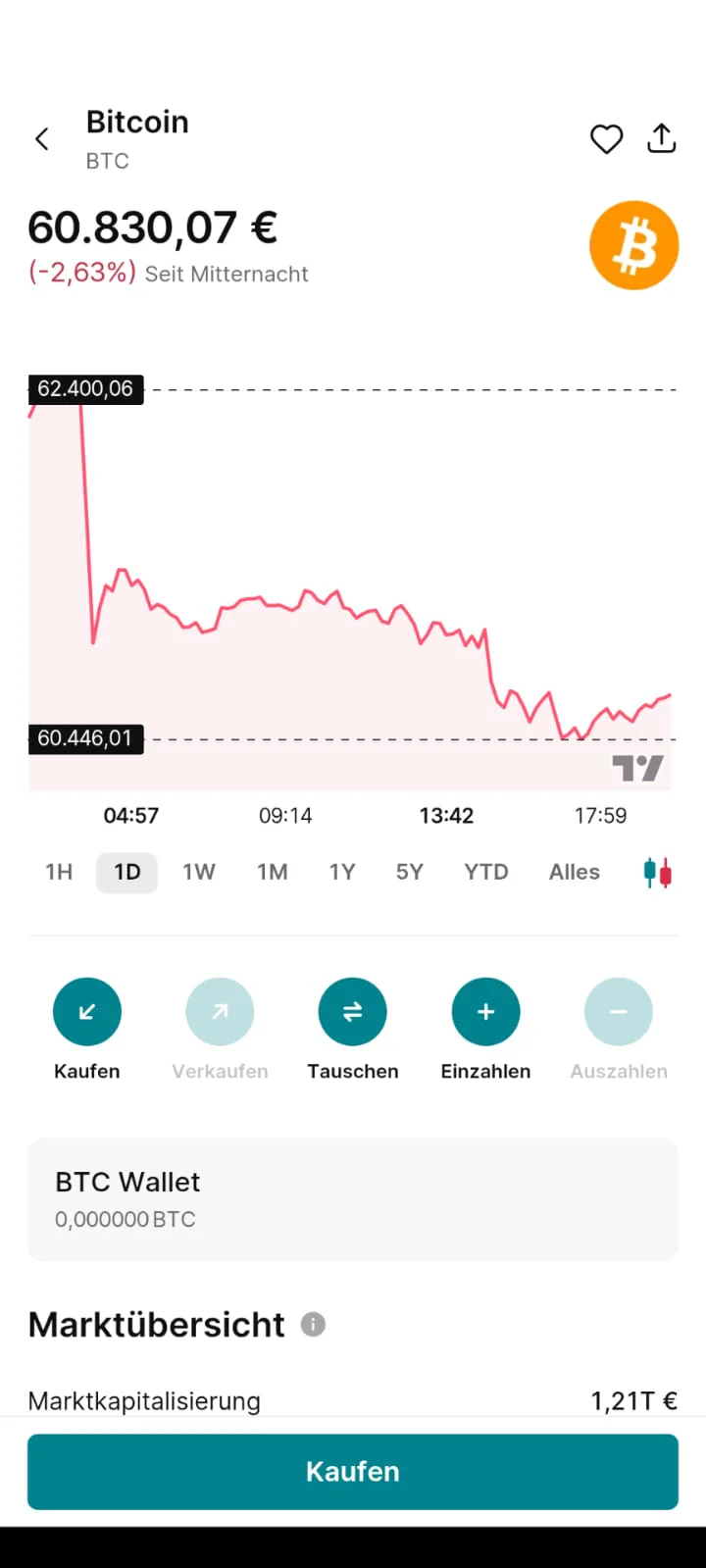This screenshot has width=706, height=1568.
Task: Select the 62.400,06 high price marker
Action: [x=85, y=388]
